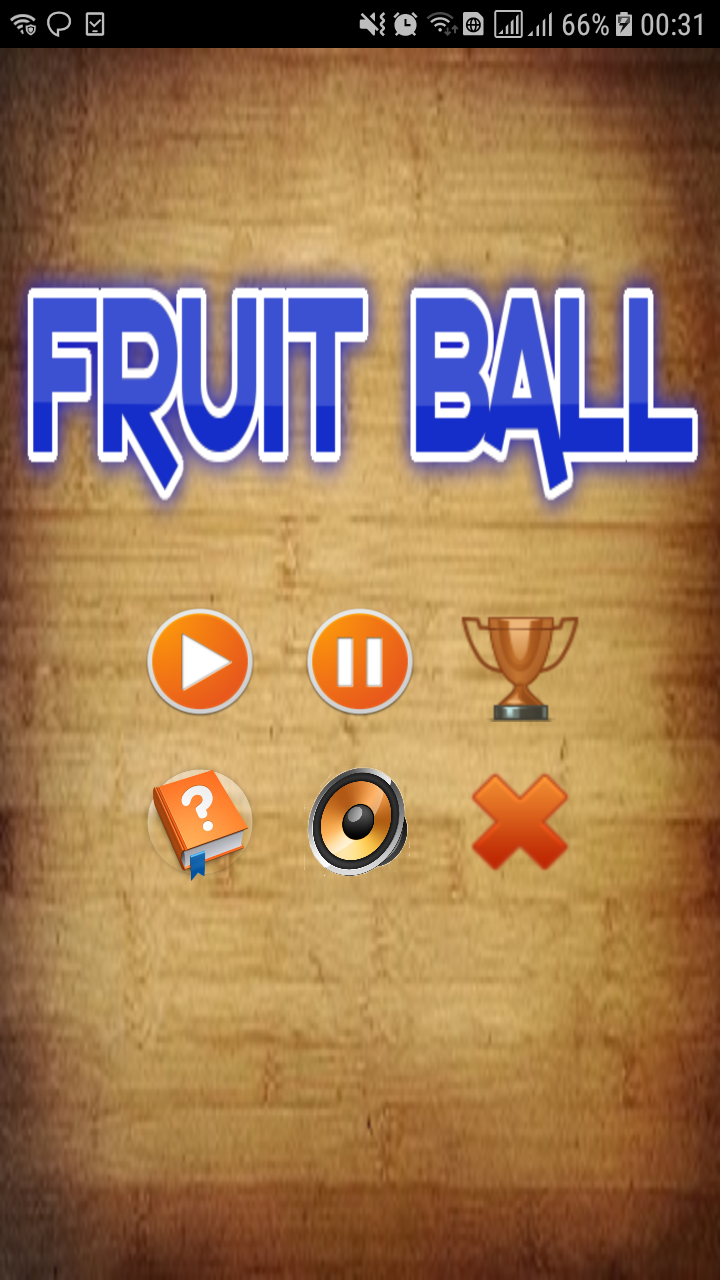Open the trophy high scores
The image size is (720, 1280).
point(520,665)
